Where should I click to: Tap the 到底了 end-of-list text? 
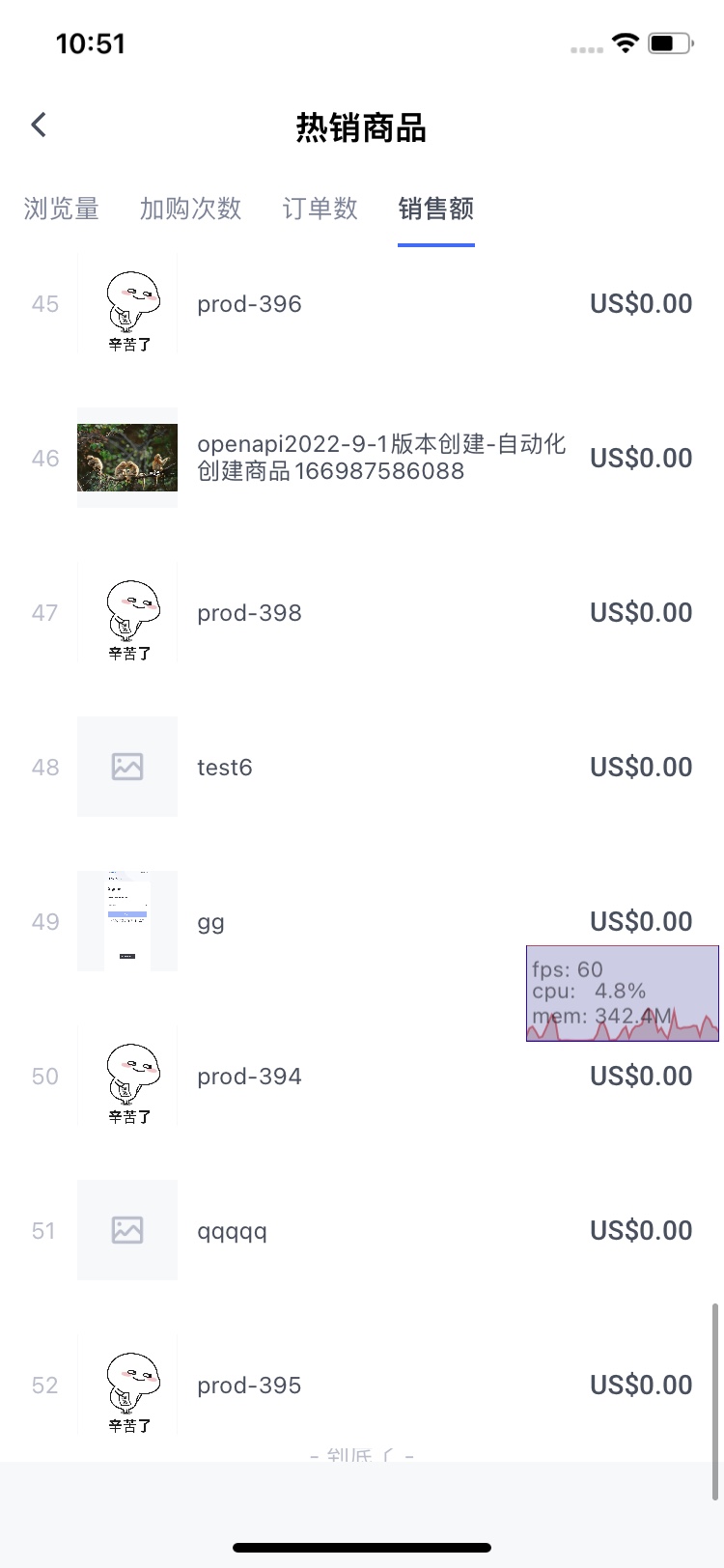362,1455
